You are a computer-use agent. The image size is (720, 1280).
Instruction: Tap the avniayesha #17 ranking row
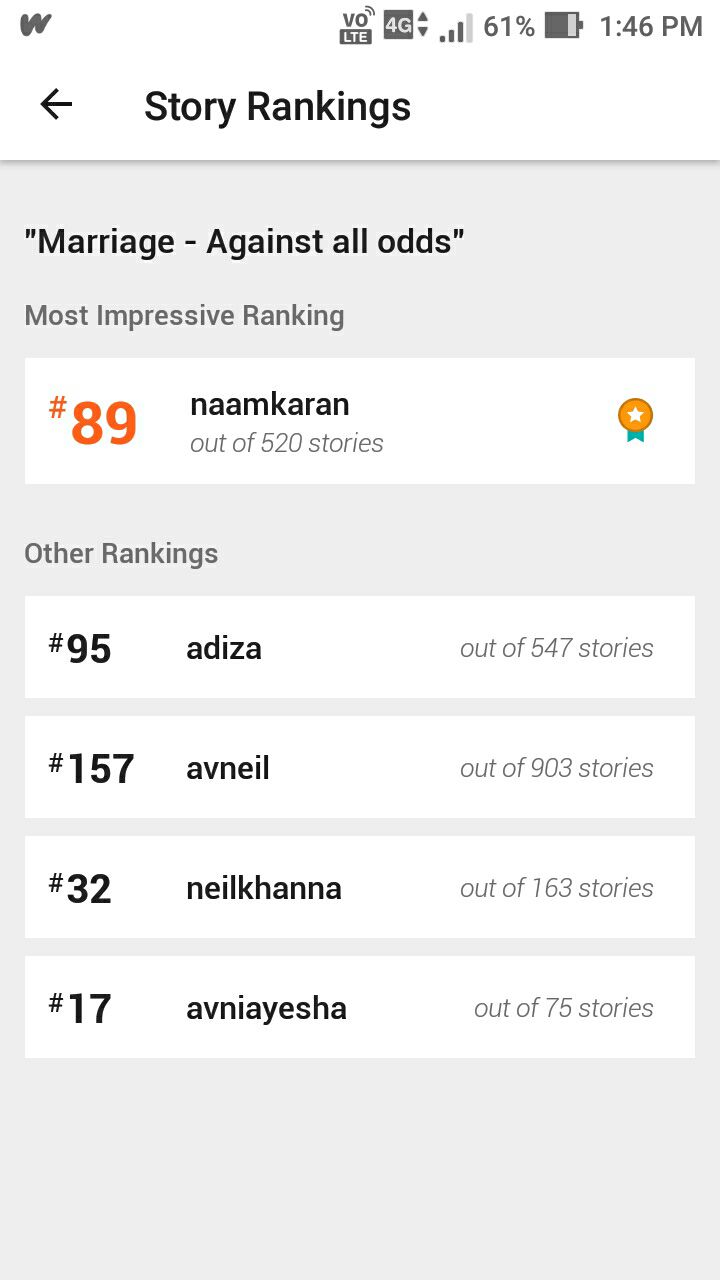360,1007
